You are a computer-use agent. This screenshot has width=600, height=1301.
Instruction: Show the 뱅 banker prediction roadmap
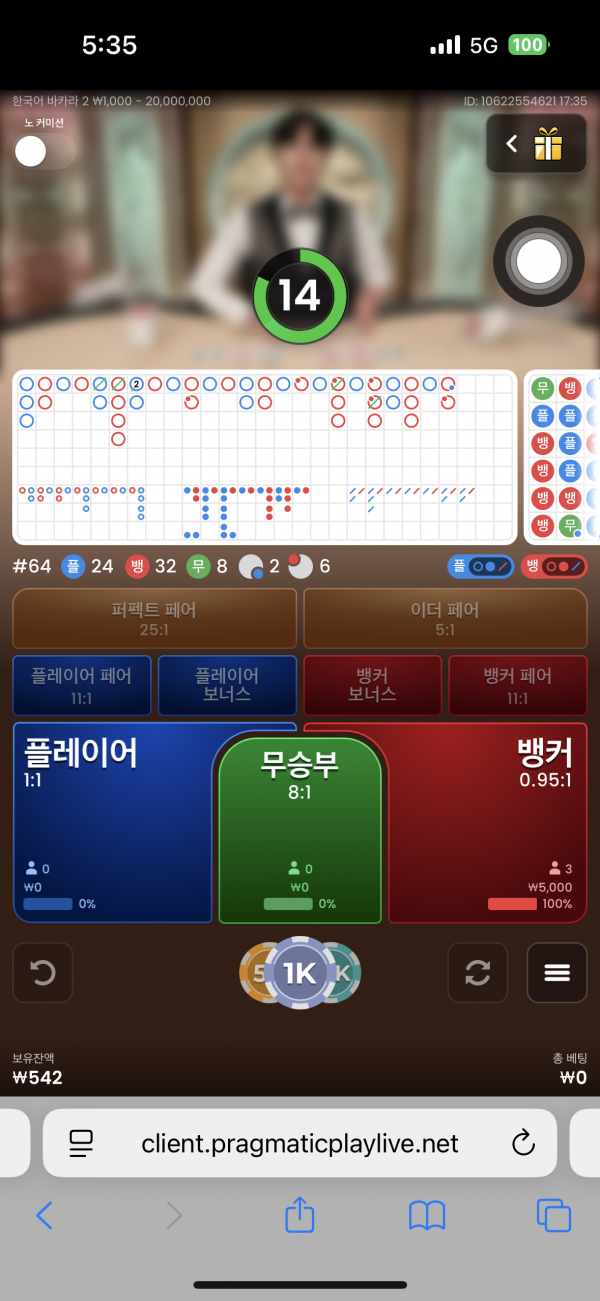(x=554, y=566)
